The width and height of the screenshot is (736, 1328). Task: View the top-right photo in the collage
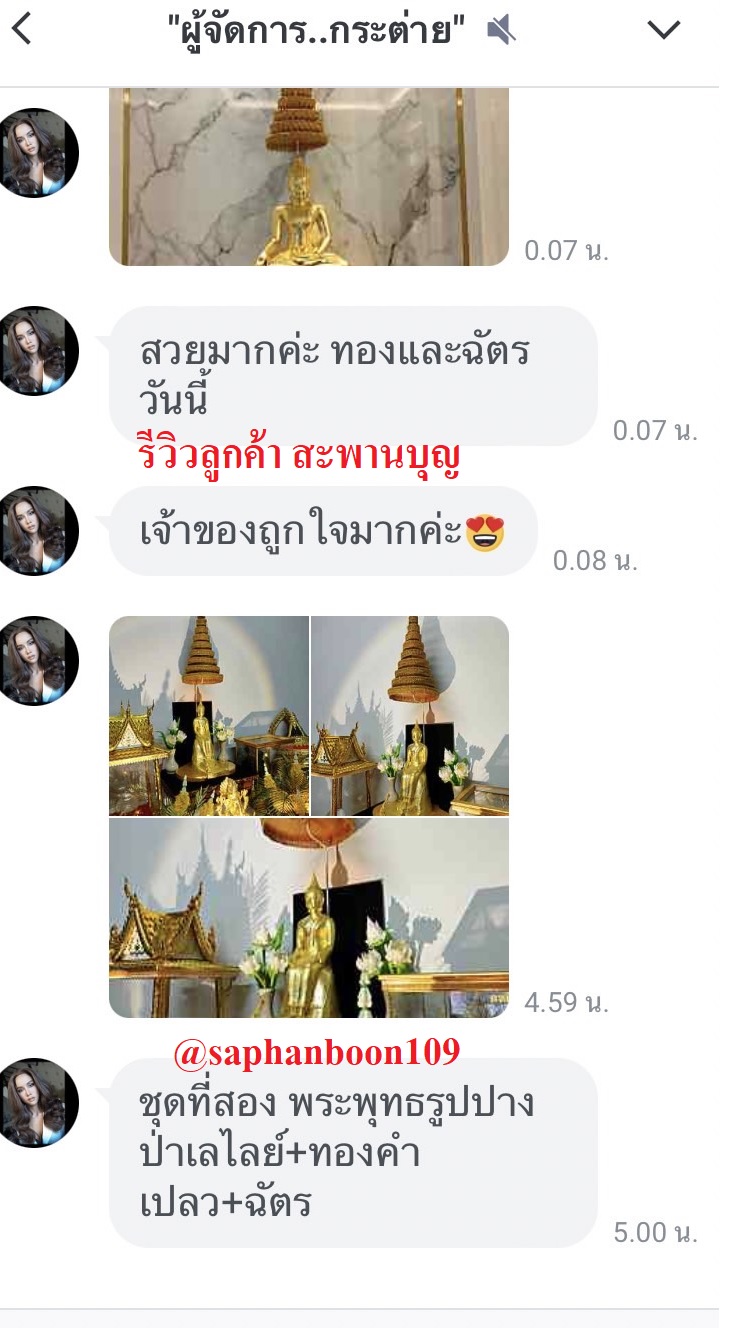(410, 715)
